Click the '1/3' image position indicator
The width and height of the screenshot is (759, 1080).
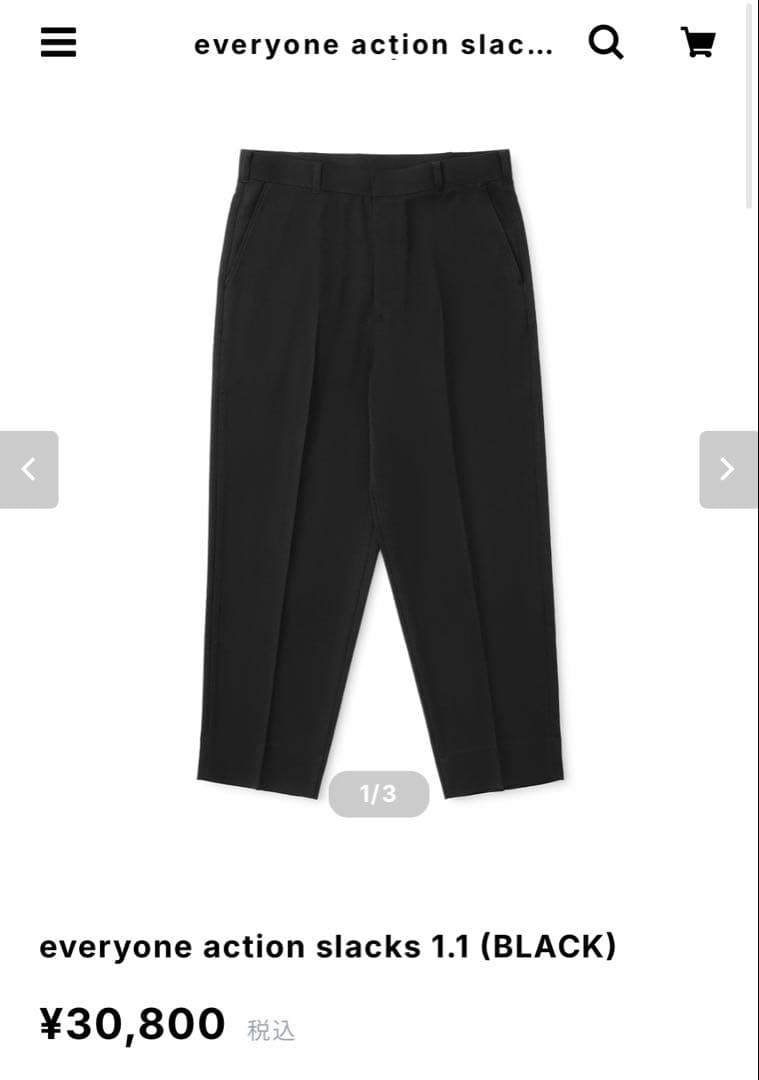pyautogui.click(x=379, y=793)
